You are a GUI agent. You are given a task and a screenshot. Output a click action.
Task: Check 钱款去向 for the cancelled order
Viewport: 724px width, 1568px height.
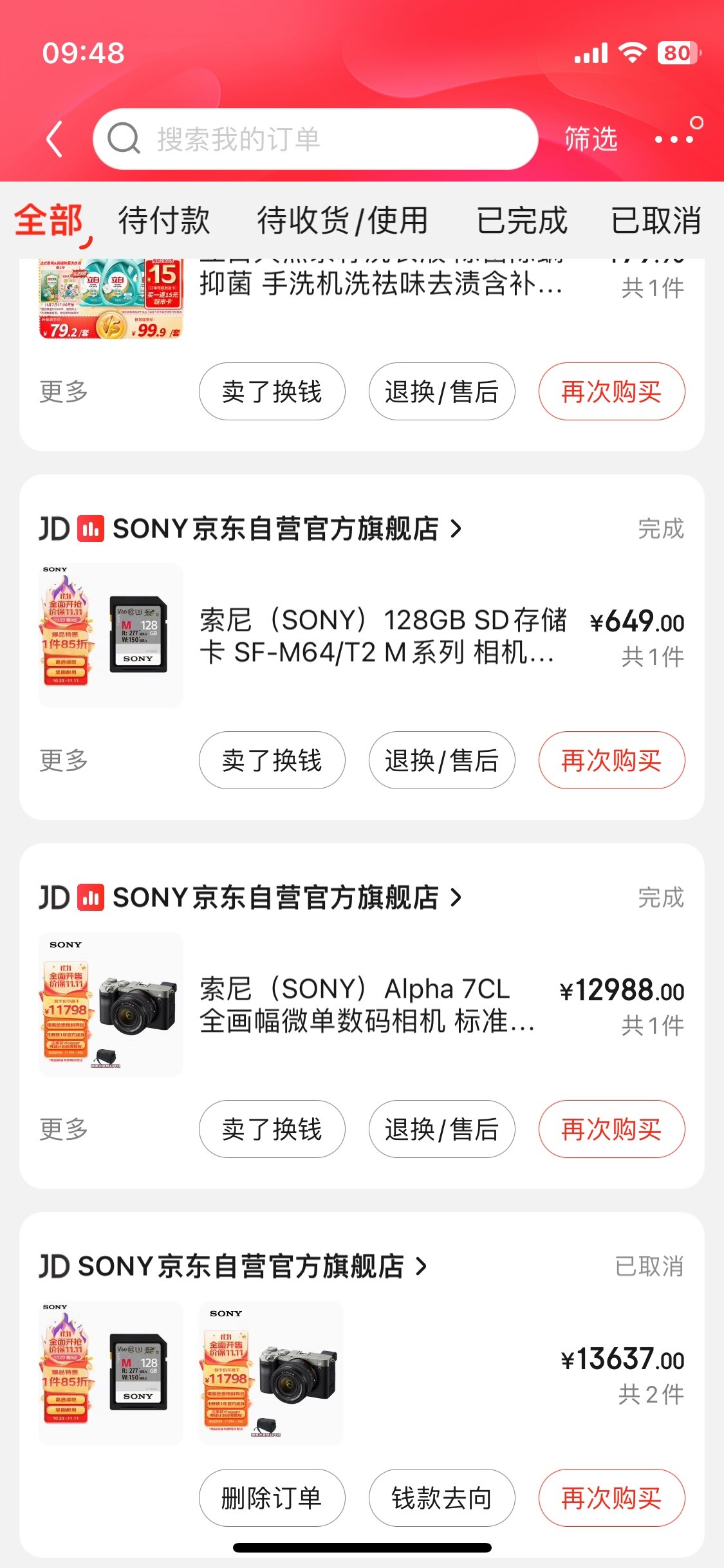click(441, 1498)
